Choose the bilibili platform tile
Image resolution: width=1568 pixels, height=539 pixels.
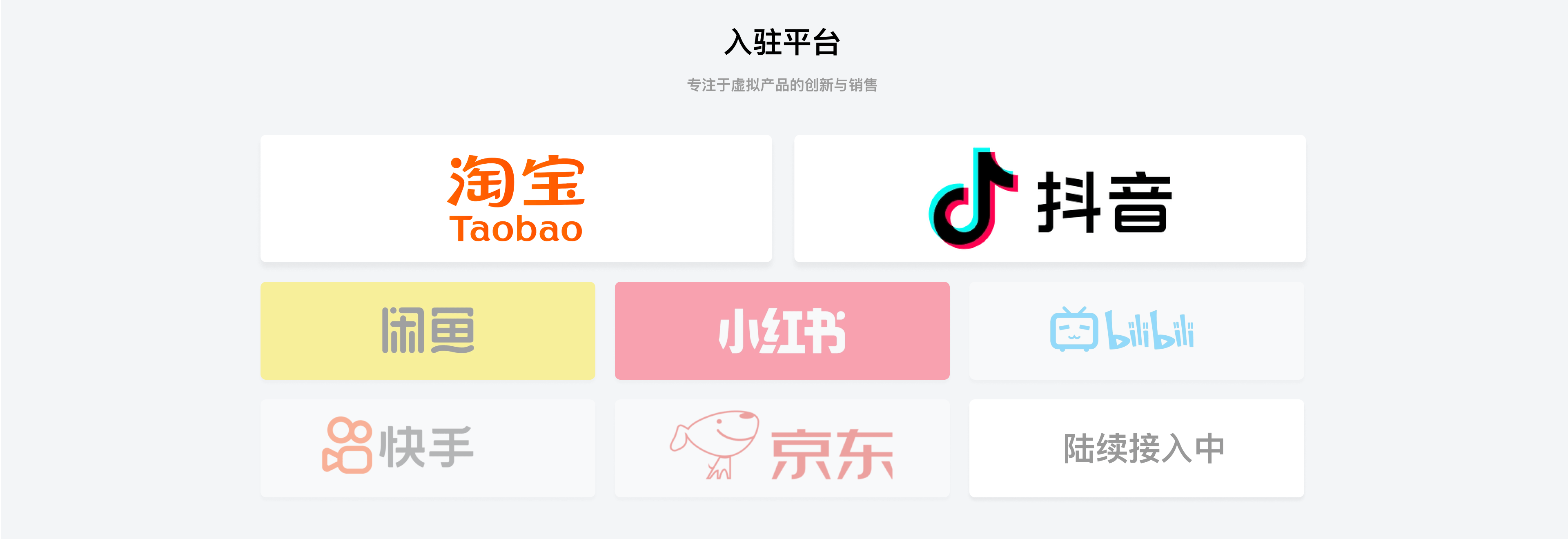(x=1136, y=330)
